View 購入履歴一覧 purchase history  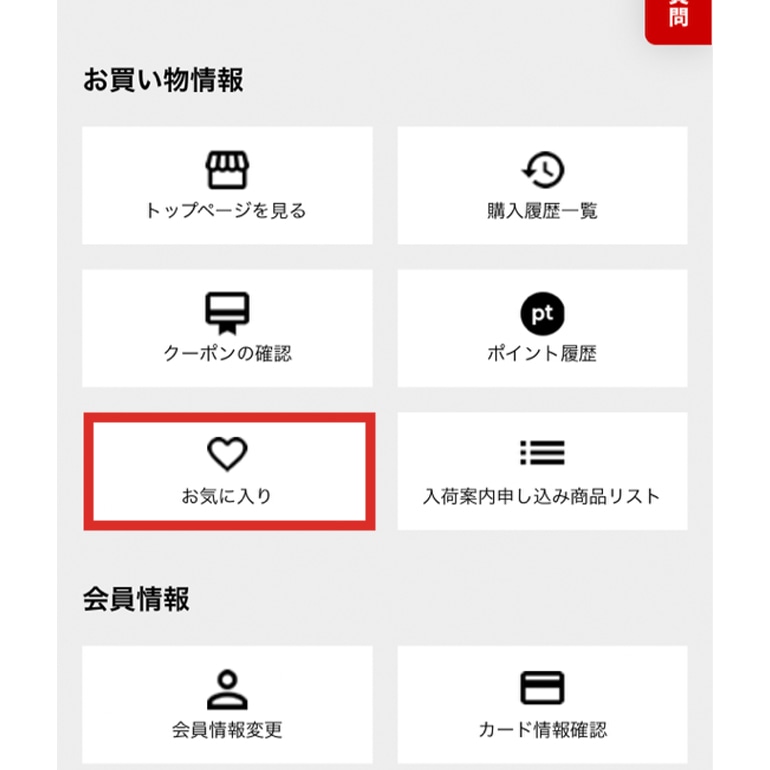click(542, 185)
